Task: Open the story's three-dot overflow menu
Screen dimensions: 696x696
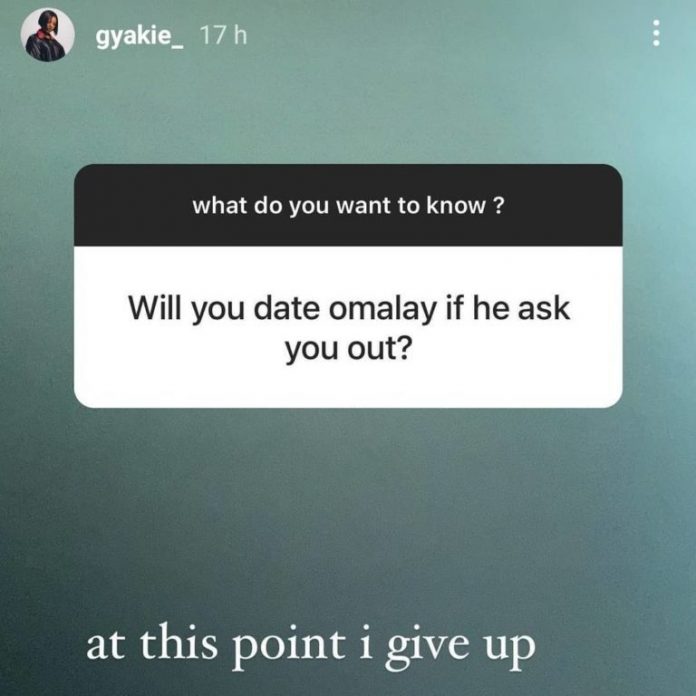Action: 656,35
